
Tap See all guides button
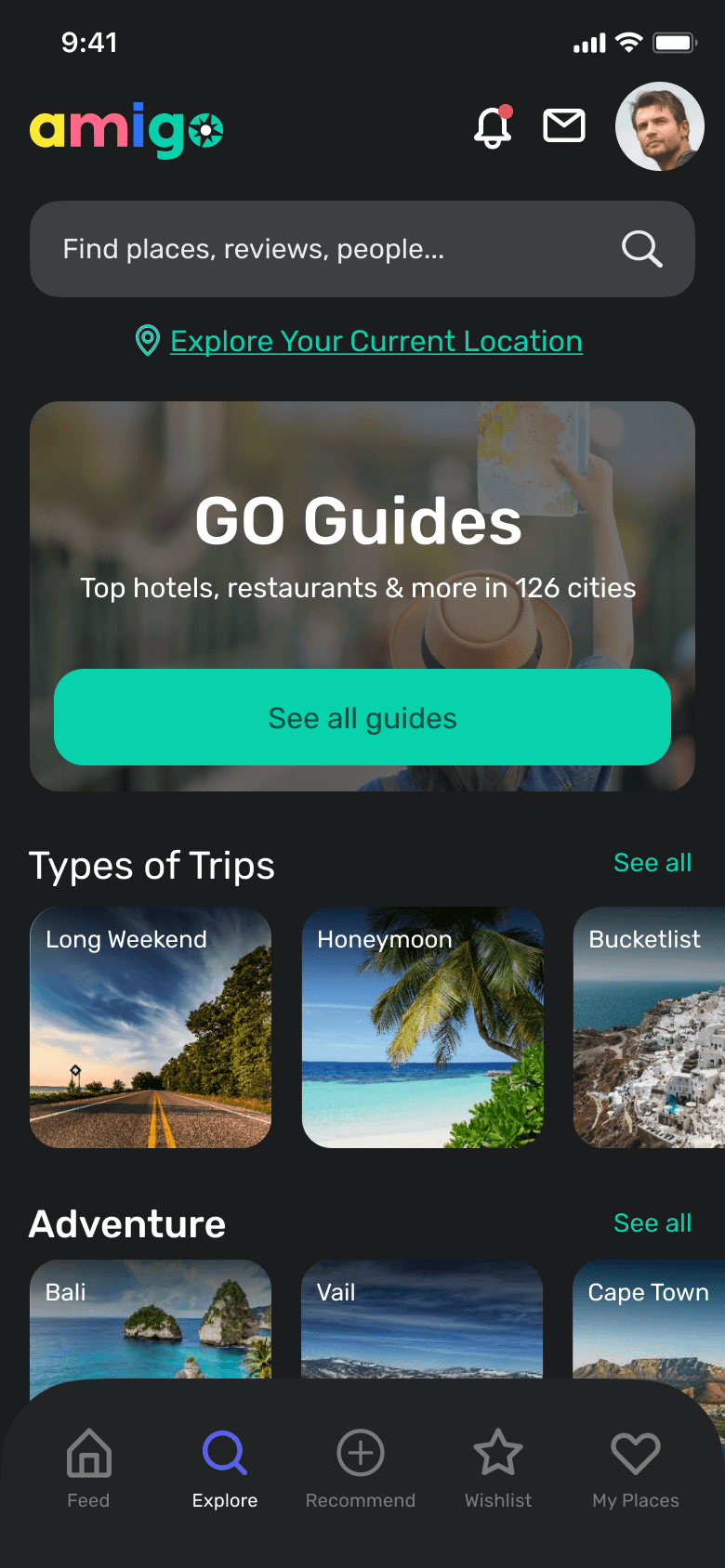tap(362, 717)
